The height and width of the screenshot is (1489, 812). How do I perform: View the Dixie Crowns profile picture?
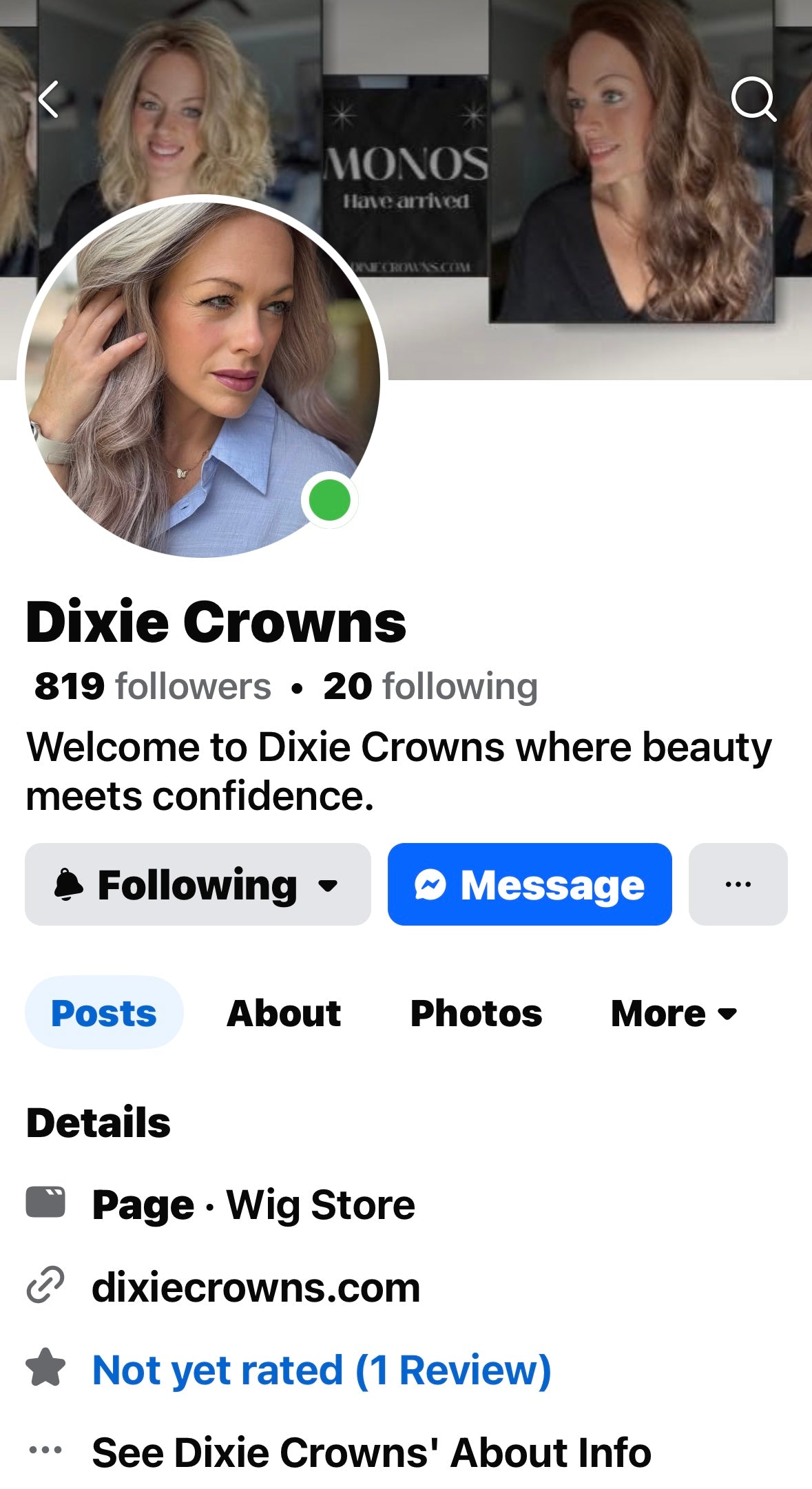[x=202, y=377]
